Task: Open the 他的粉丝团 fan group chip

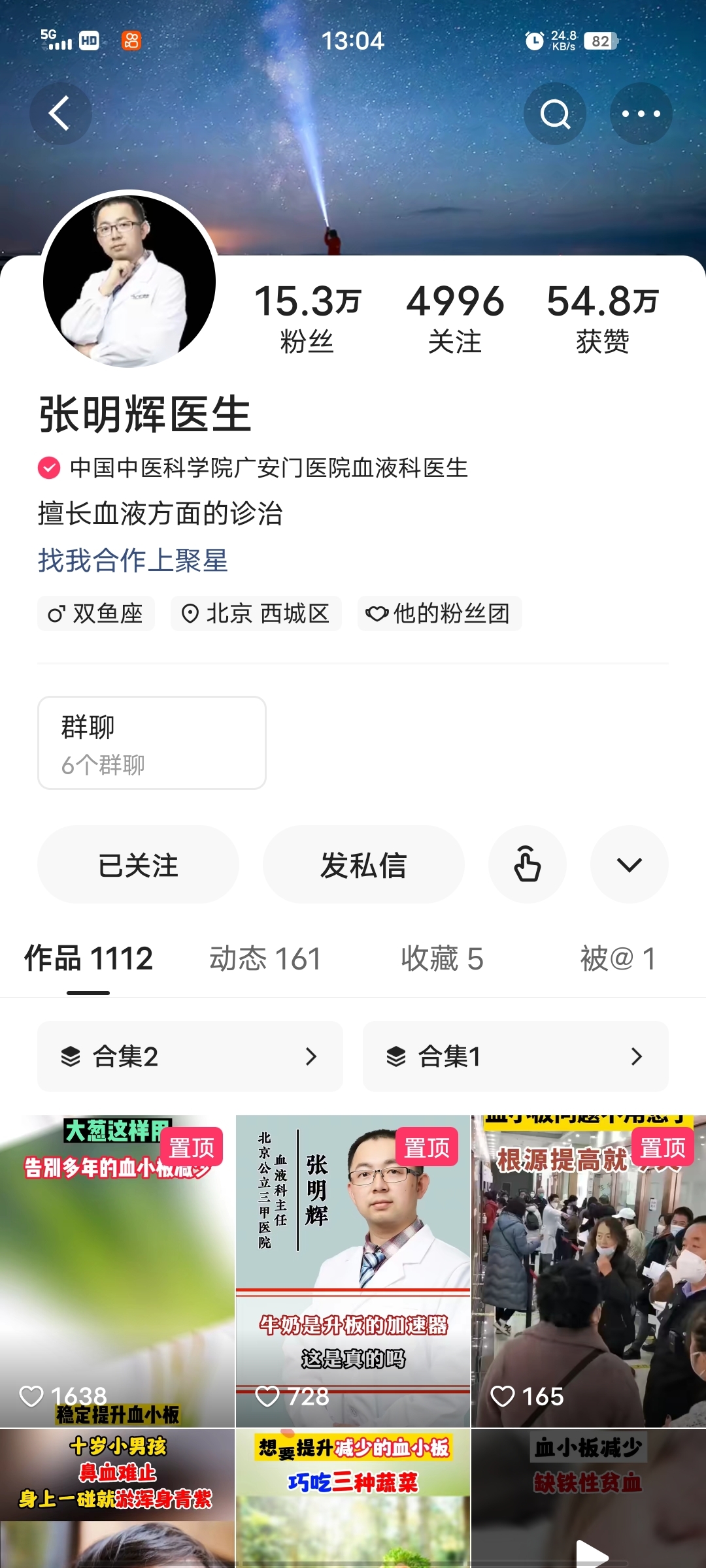Action: tap(439, 613)
